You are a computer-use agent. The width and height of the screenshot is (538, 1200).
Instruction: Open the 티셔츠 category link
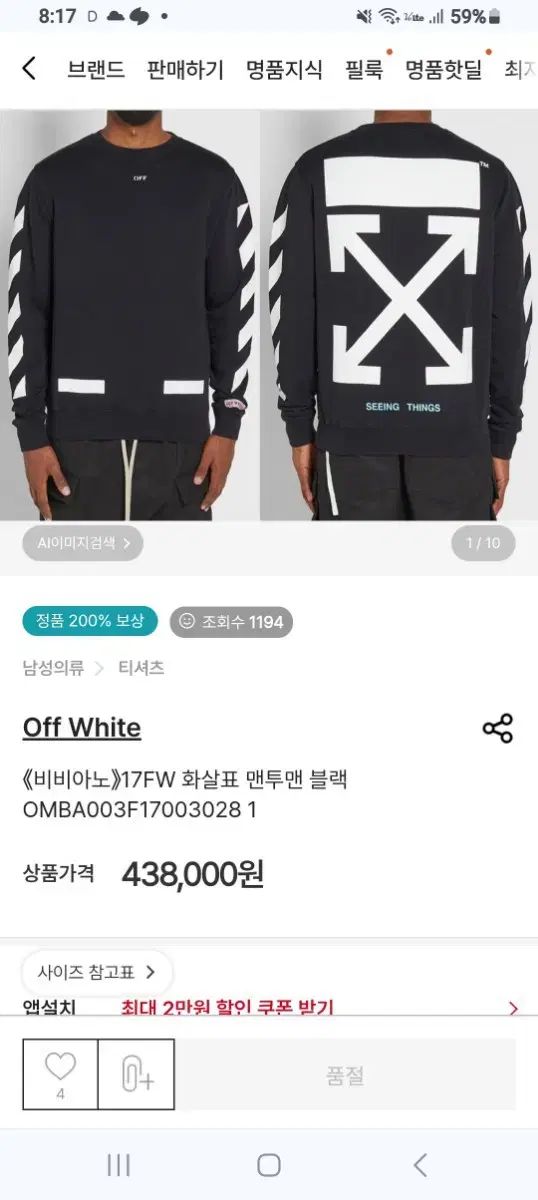[x=141, y=669]
